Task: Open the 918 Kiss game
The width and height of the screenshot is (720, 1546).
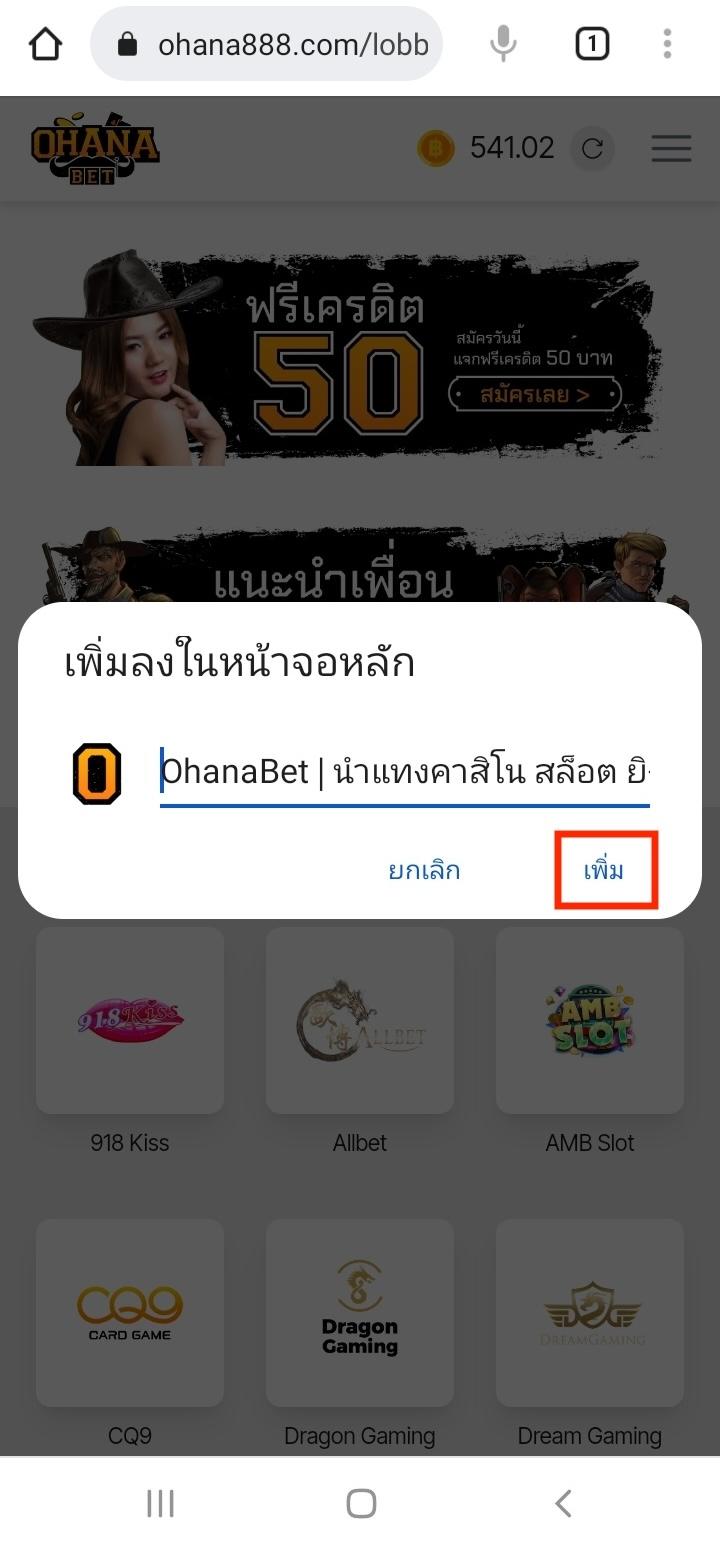Action: click(x=129, y=1021)
